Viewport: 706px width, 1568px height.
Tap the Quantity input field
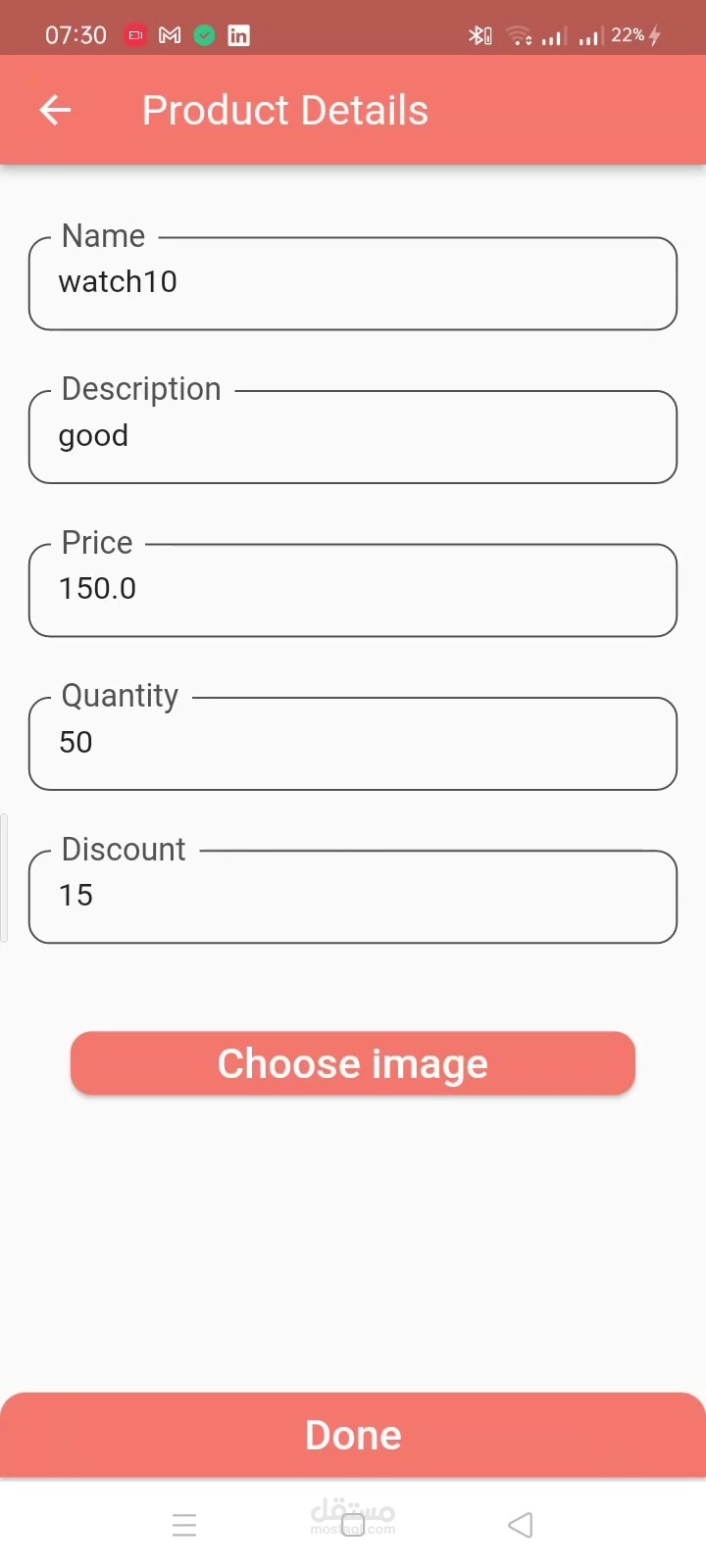(353, 743)
